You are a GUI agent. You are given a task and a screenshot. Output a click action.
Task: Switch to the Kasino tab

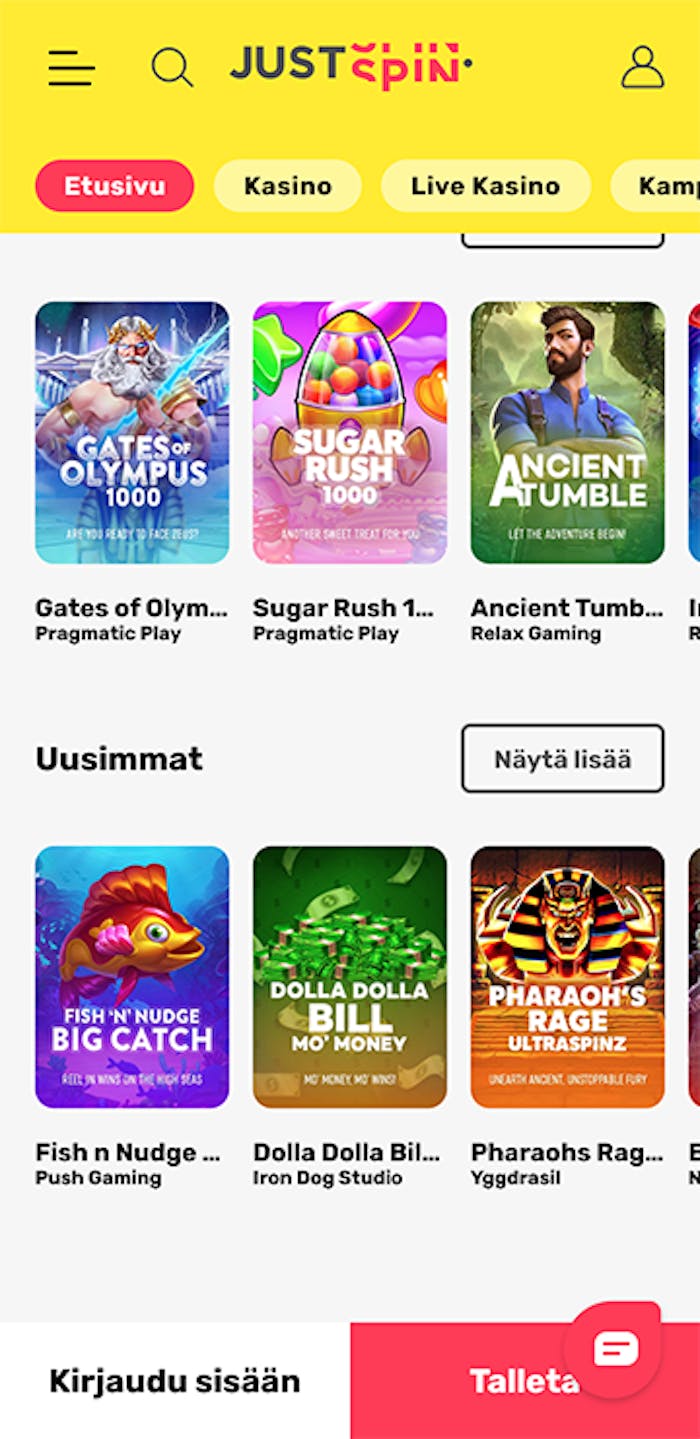287,186
